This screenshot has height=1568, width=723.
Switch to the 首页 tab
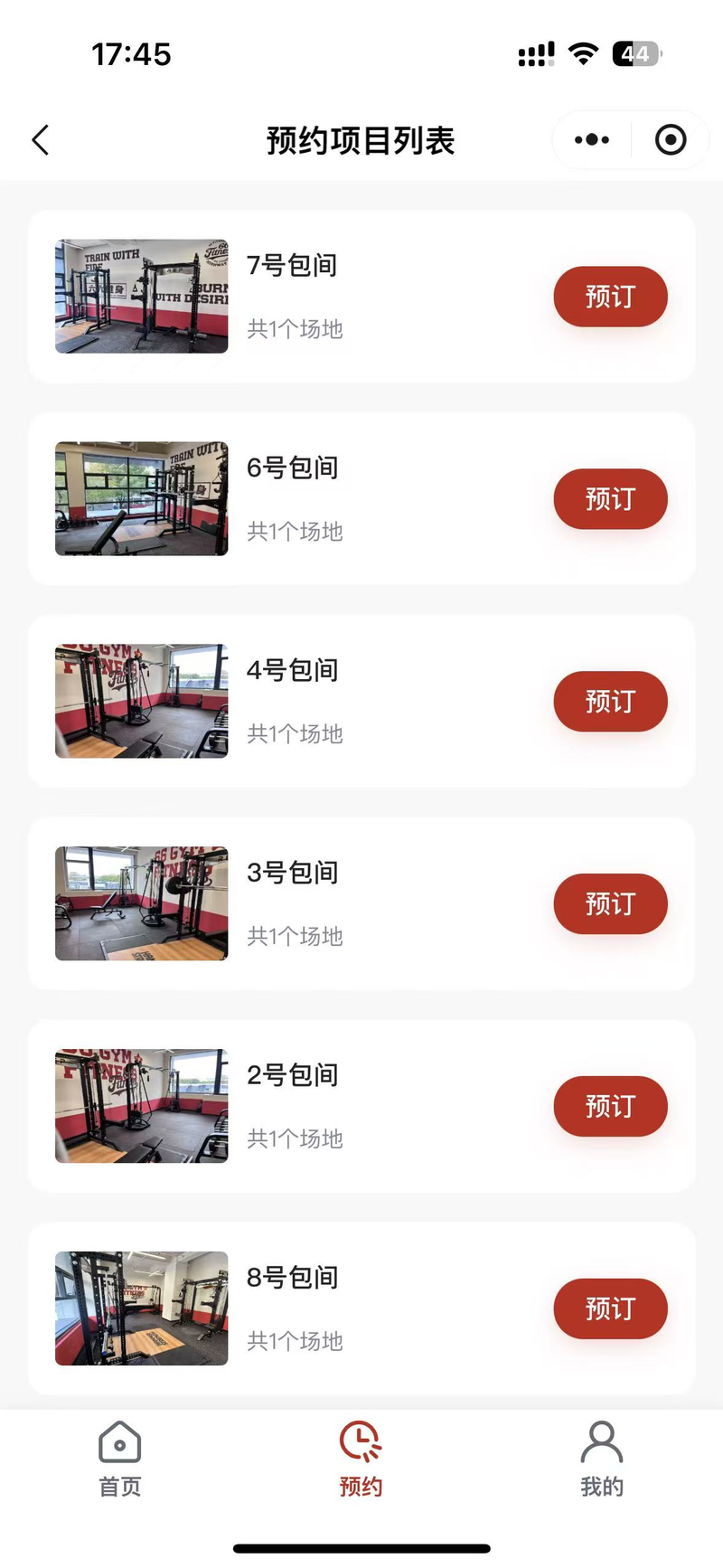click(120, 1459)
